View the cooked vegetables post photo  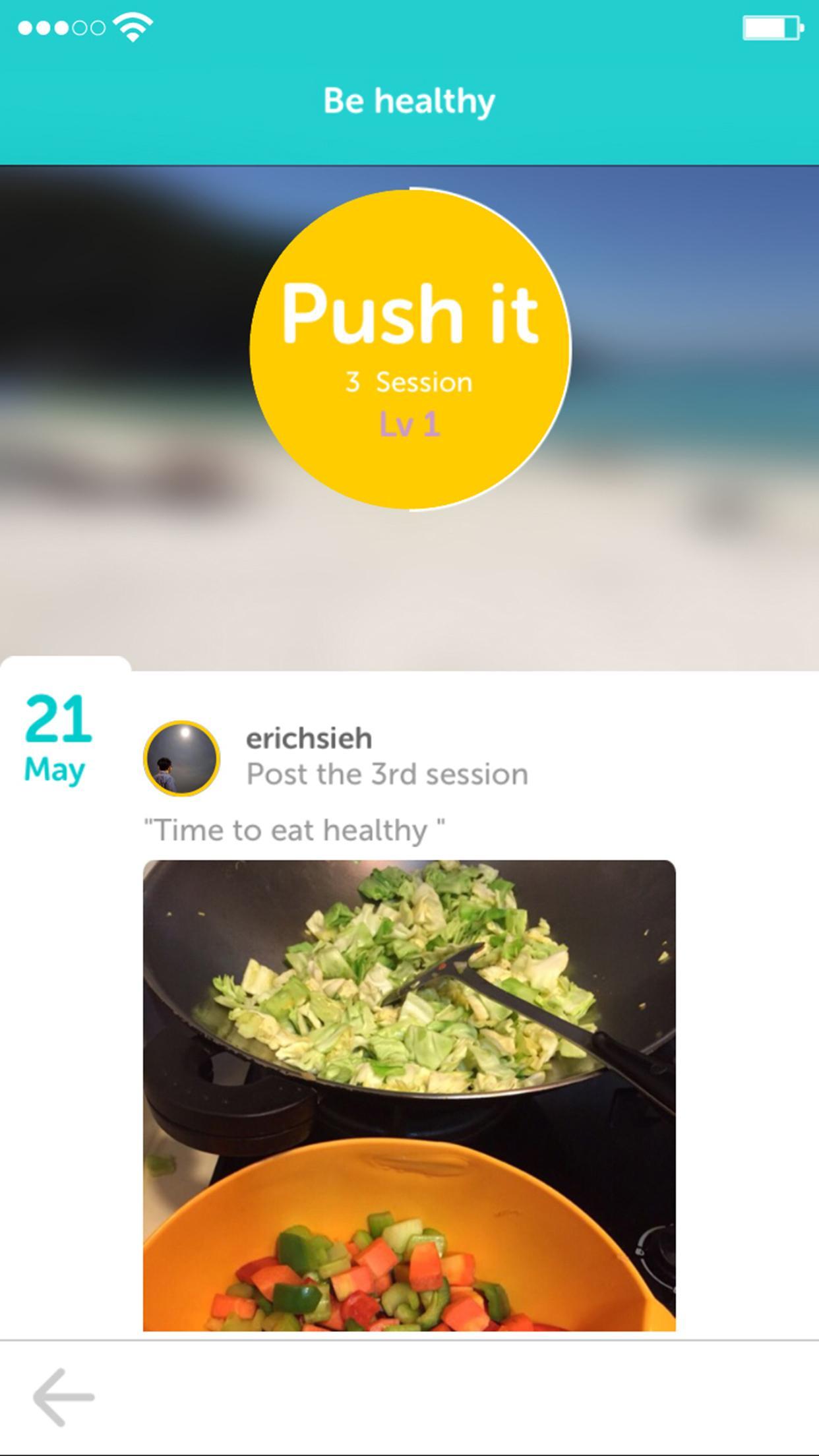(409, 1095)
